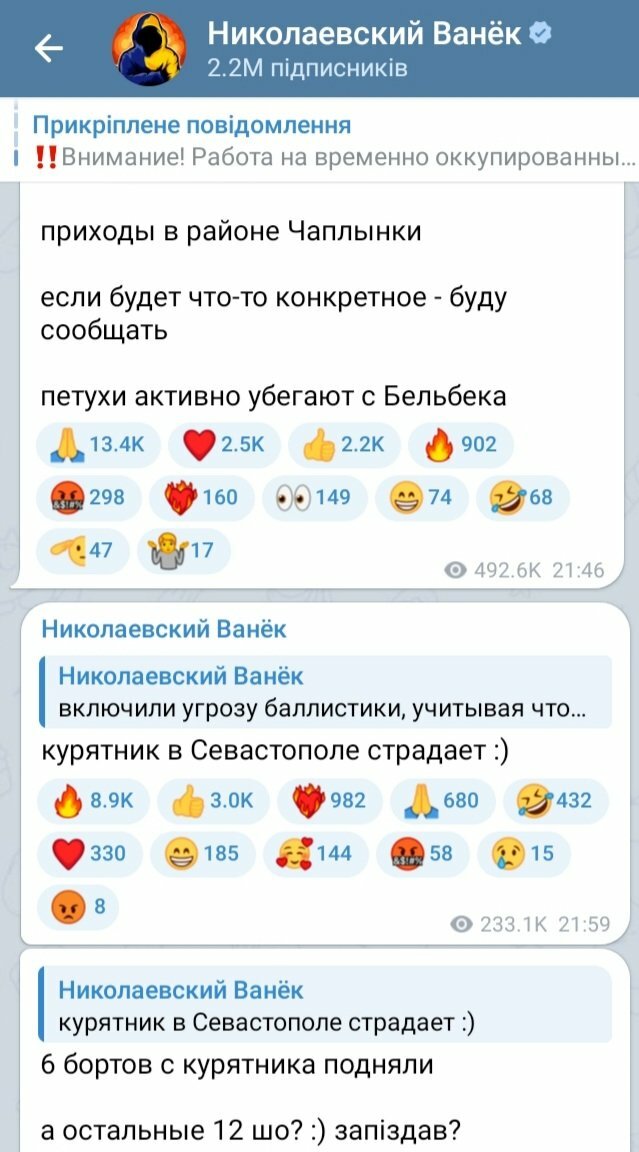The image size is (639, 1152).
Task: Tap smiling hearts reaction showing 144
Action: pyautogui.click(x=315, y=853)
